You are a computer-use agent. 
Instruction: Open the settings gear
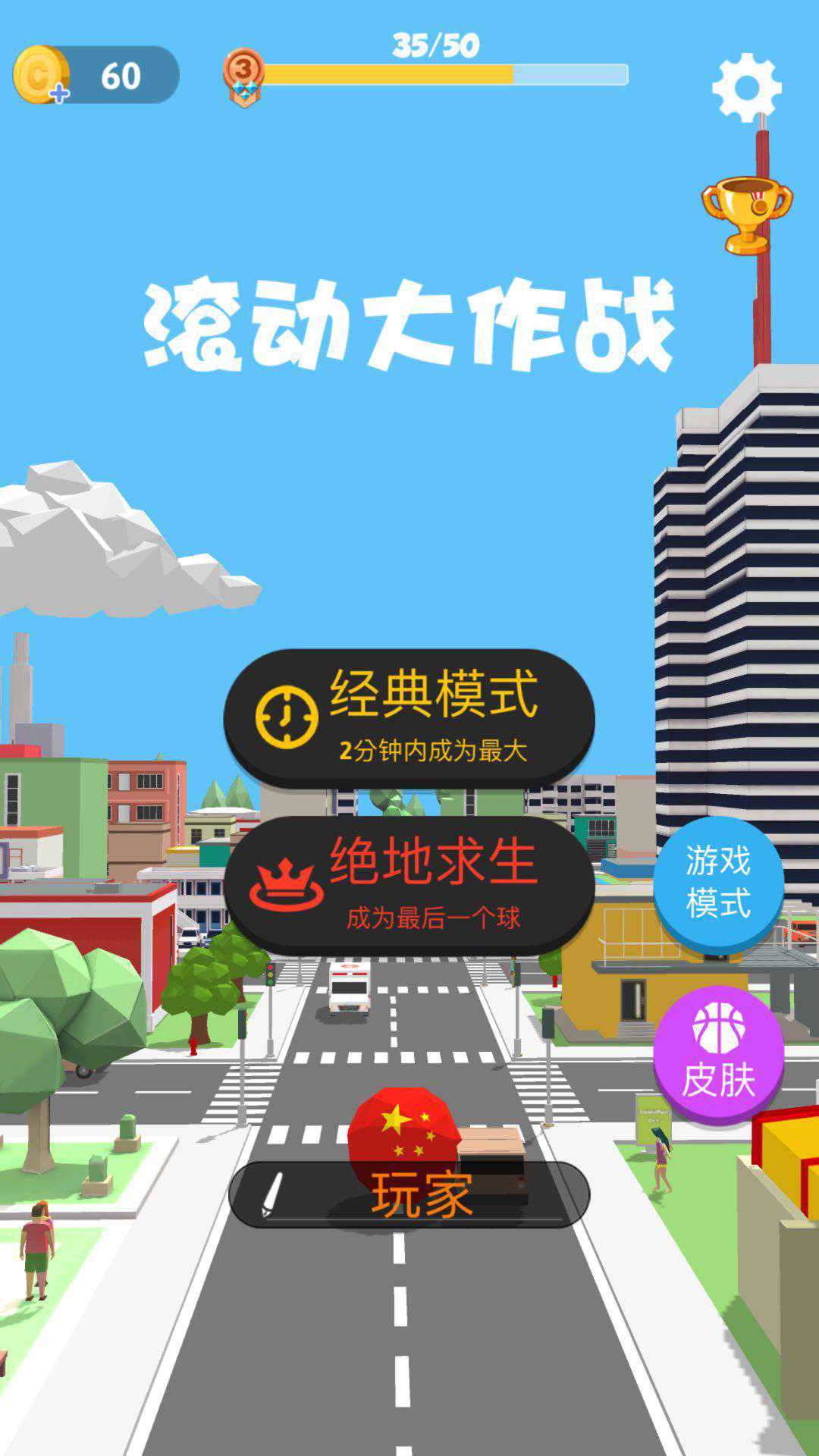(746, 88)
